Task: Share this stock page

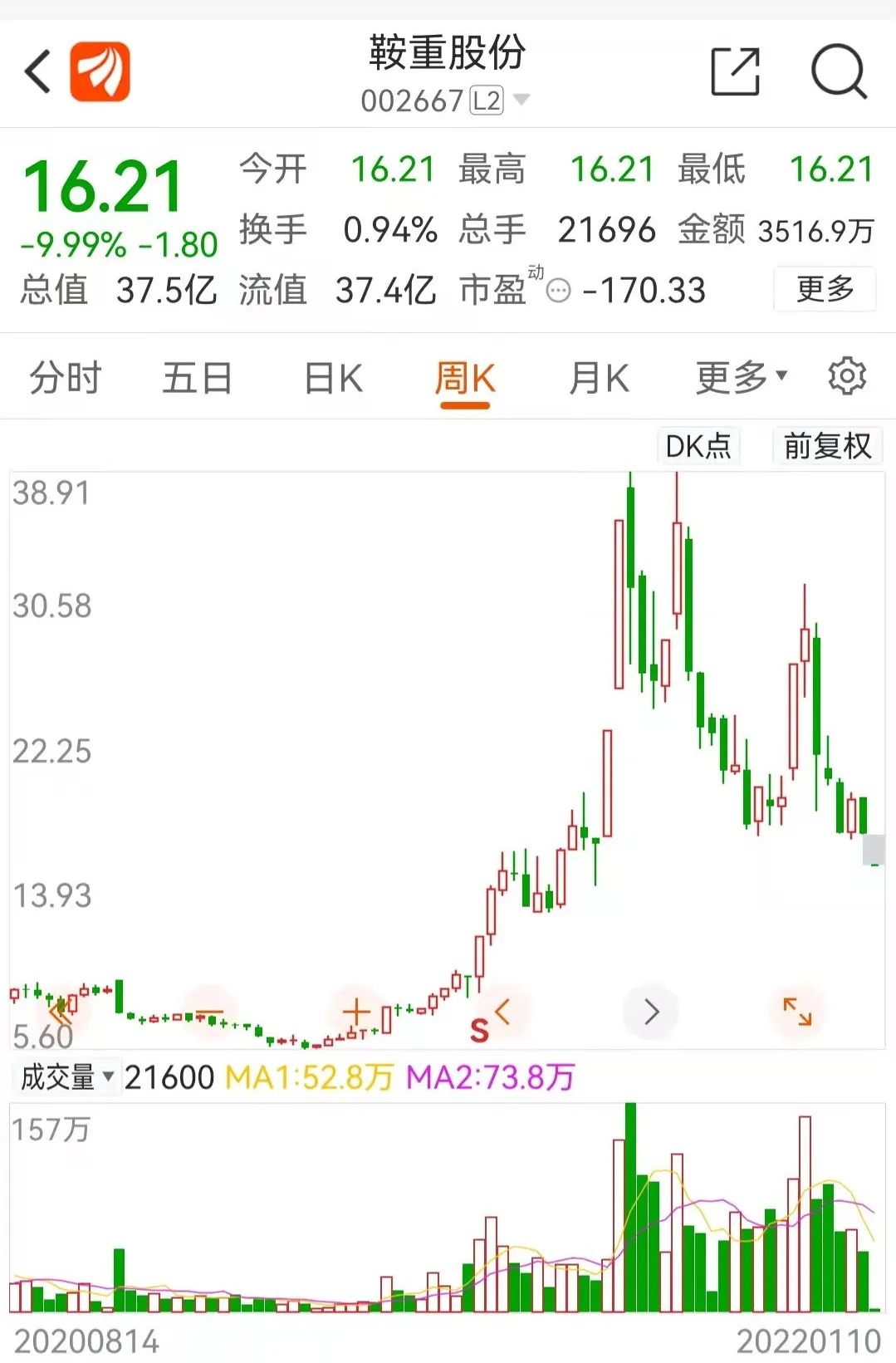Action: [736, 72]
